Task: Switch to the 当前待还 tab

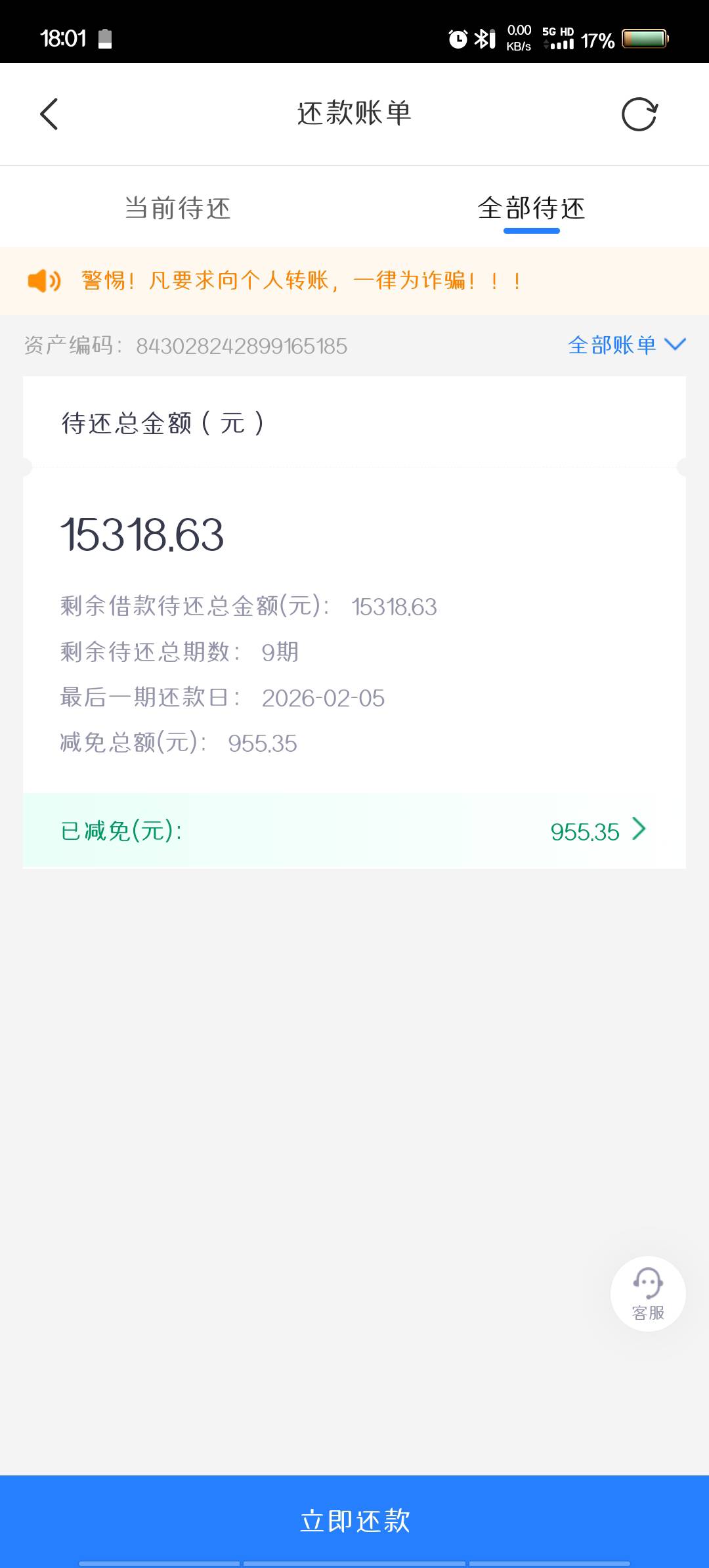Action: pos(177,208)
